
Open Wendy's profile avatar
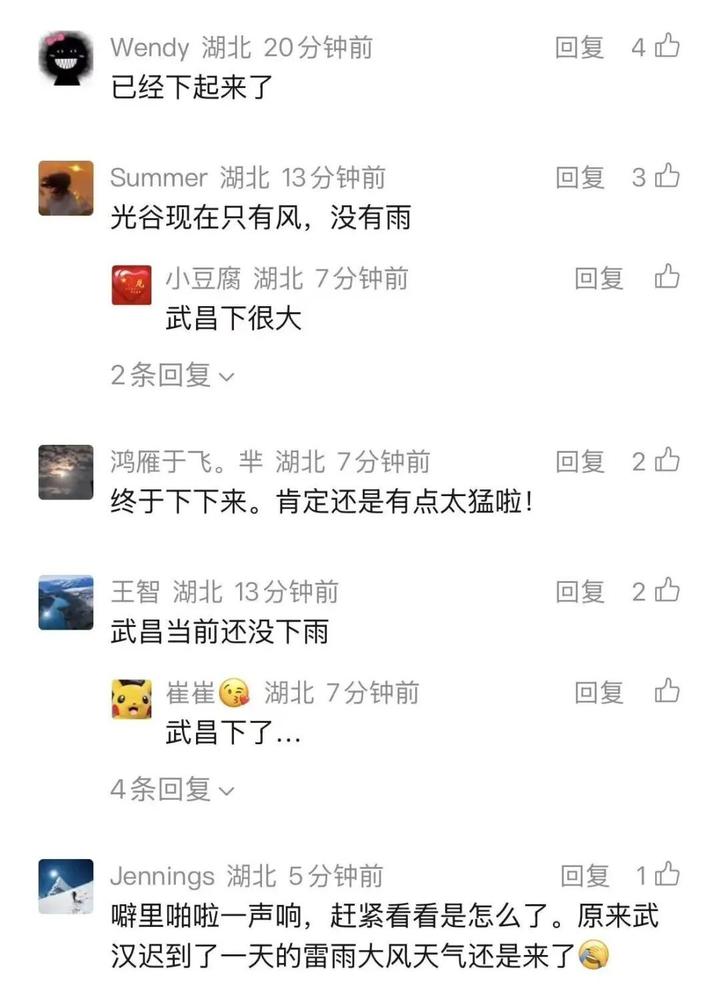(x=66, y=55)
